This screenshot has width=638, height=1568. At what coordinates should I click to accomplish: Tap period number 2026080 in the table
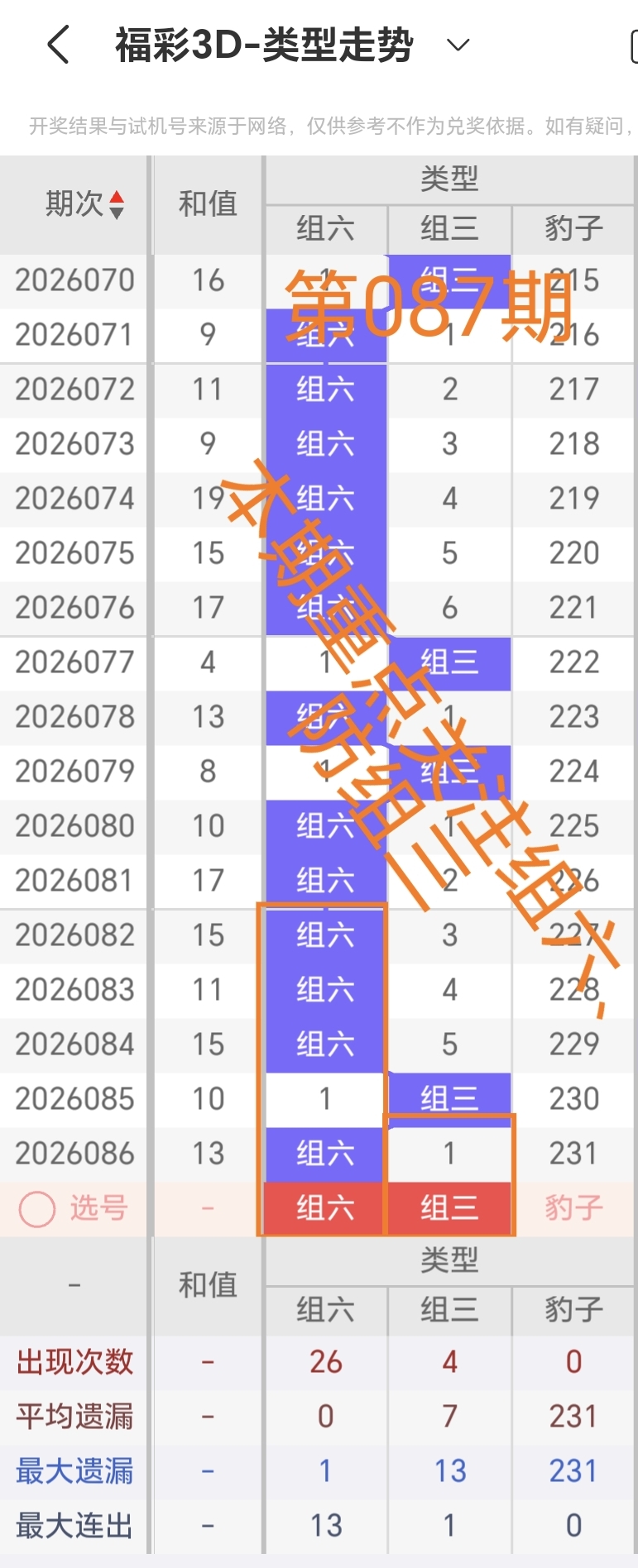pos(73,825)
